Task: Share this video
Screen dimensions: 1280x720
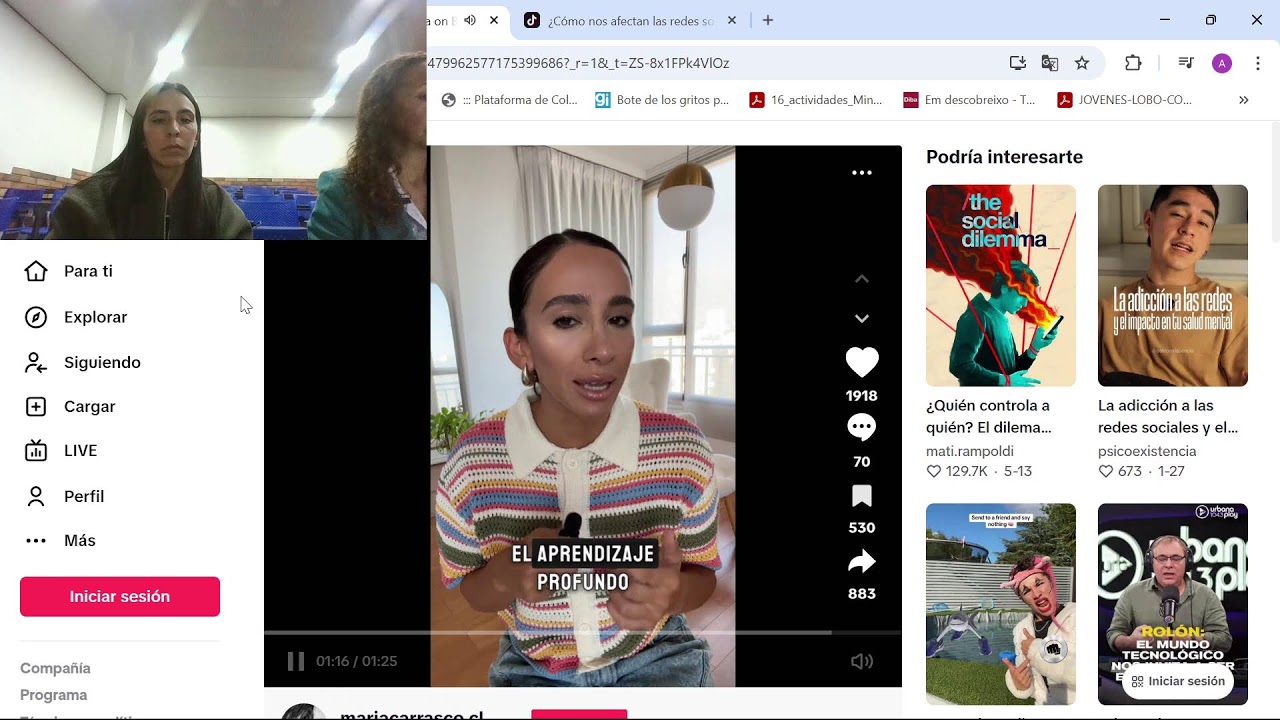Action: 861,562
